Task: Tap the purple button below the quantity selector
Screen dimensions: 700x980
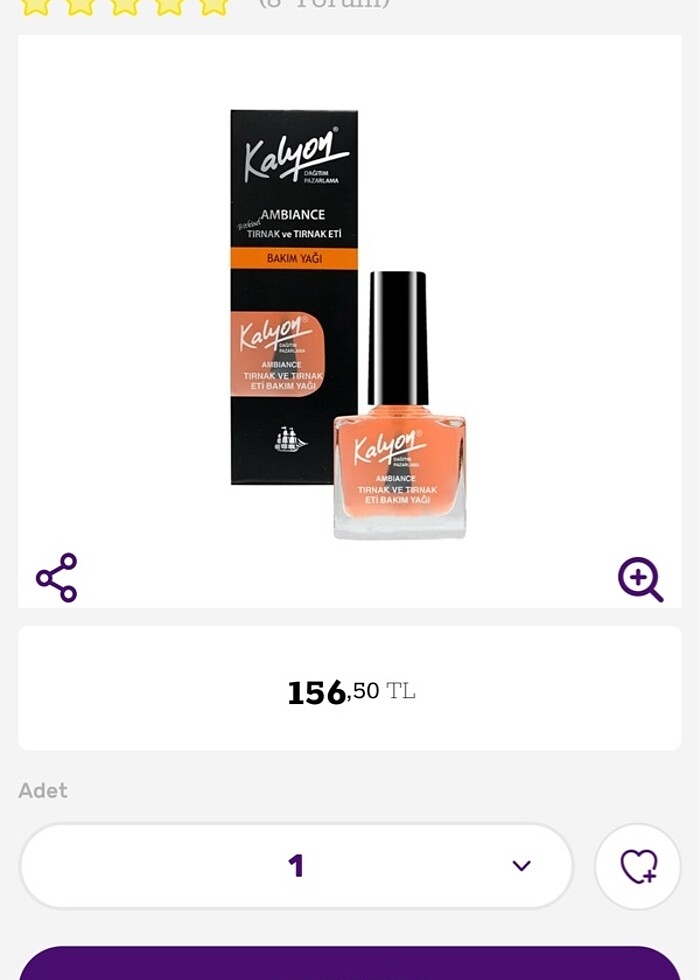Action: 350,964
